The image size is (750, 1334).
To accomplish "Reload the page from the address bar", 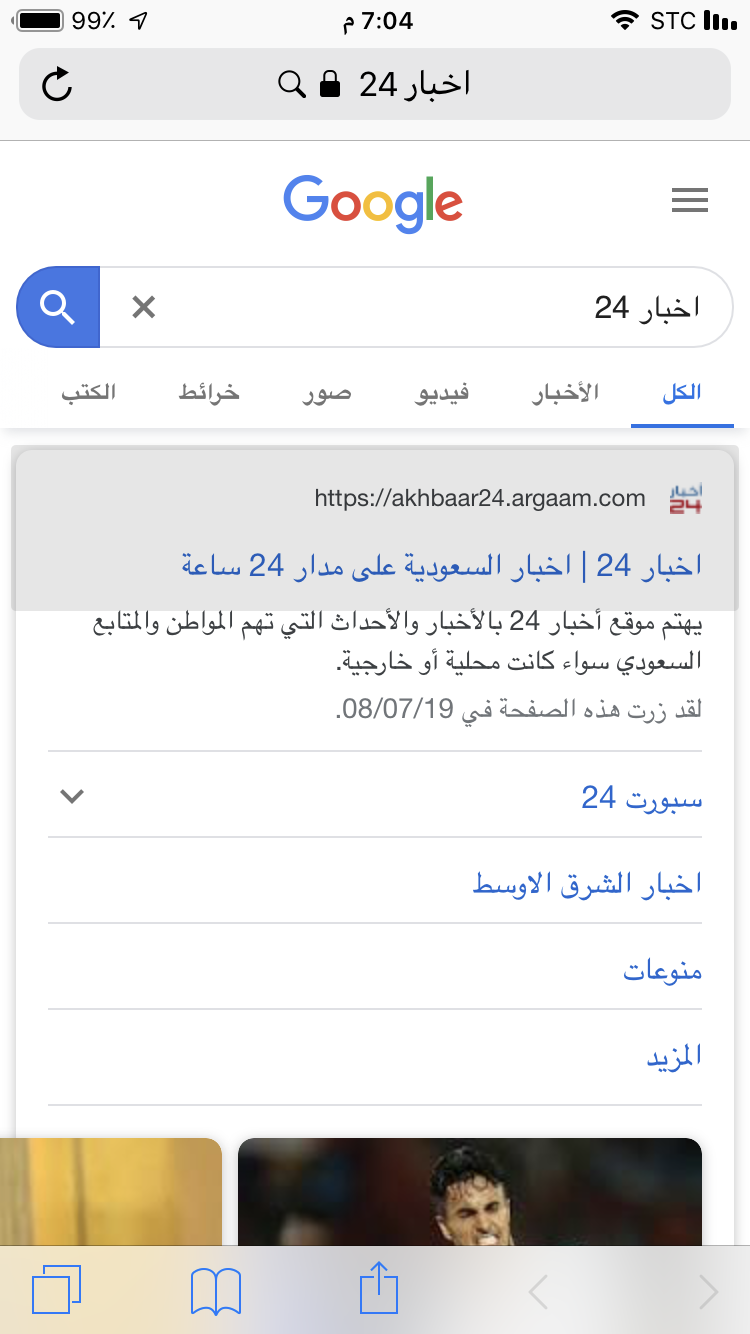I will point(57,85).
